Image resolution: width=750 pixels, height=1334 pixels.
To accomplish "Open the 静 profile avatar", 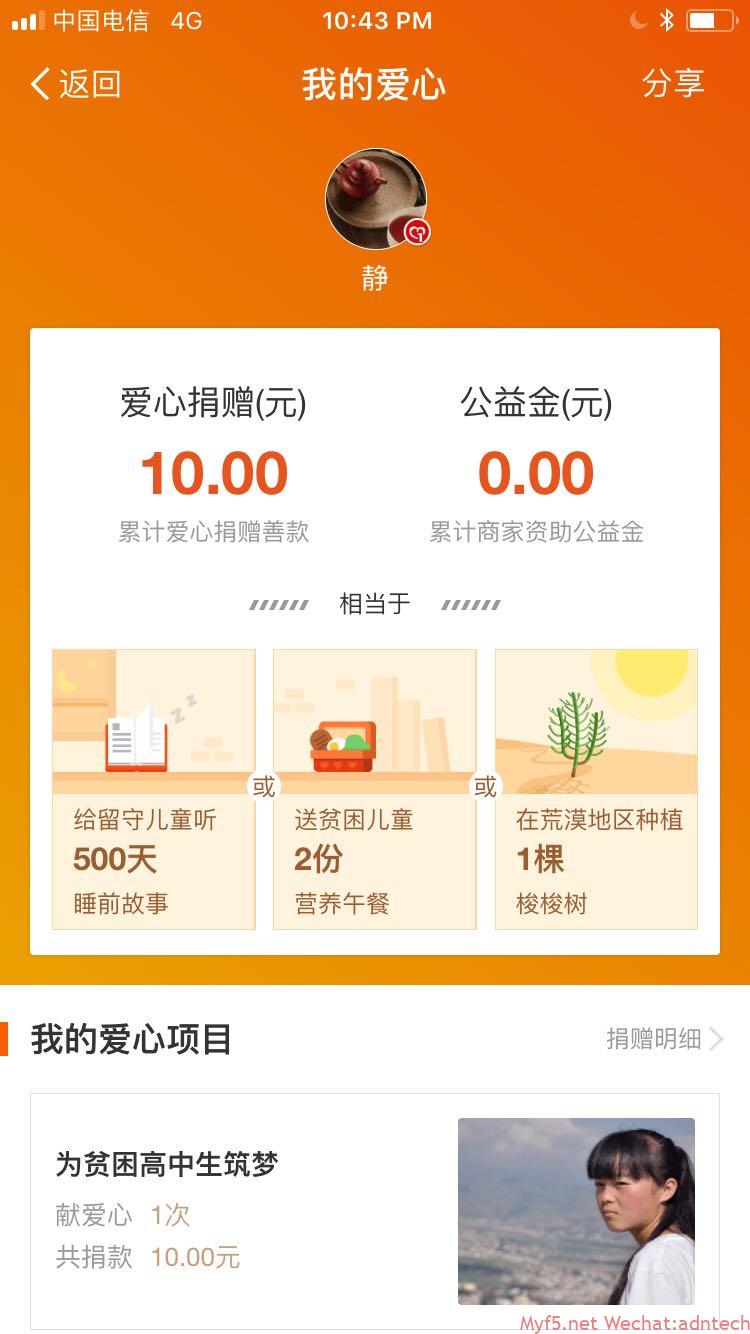I will [x=376, y=199].
